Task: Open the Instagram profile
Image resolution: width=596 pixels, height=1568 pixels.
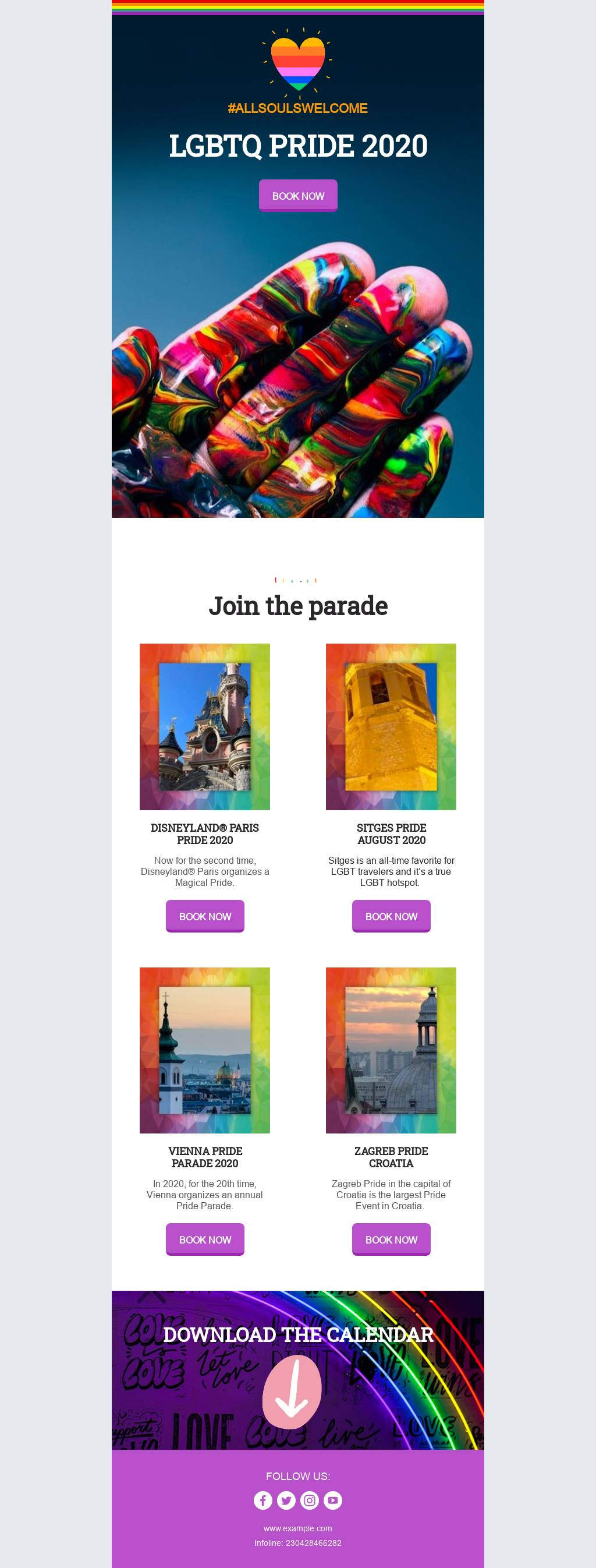Action: click(310, 1500)
